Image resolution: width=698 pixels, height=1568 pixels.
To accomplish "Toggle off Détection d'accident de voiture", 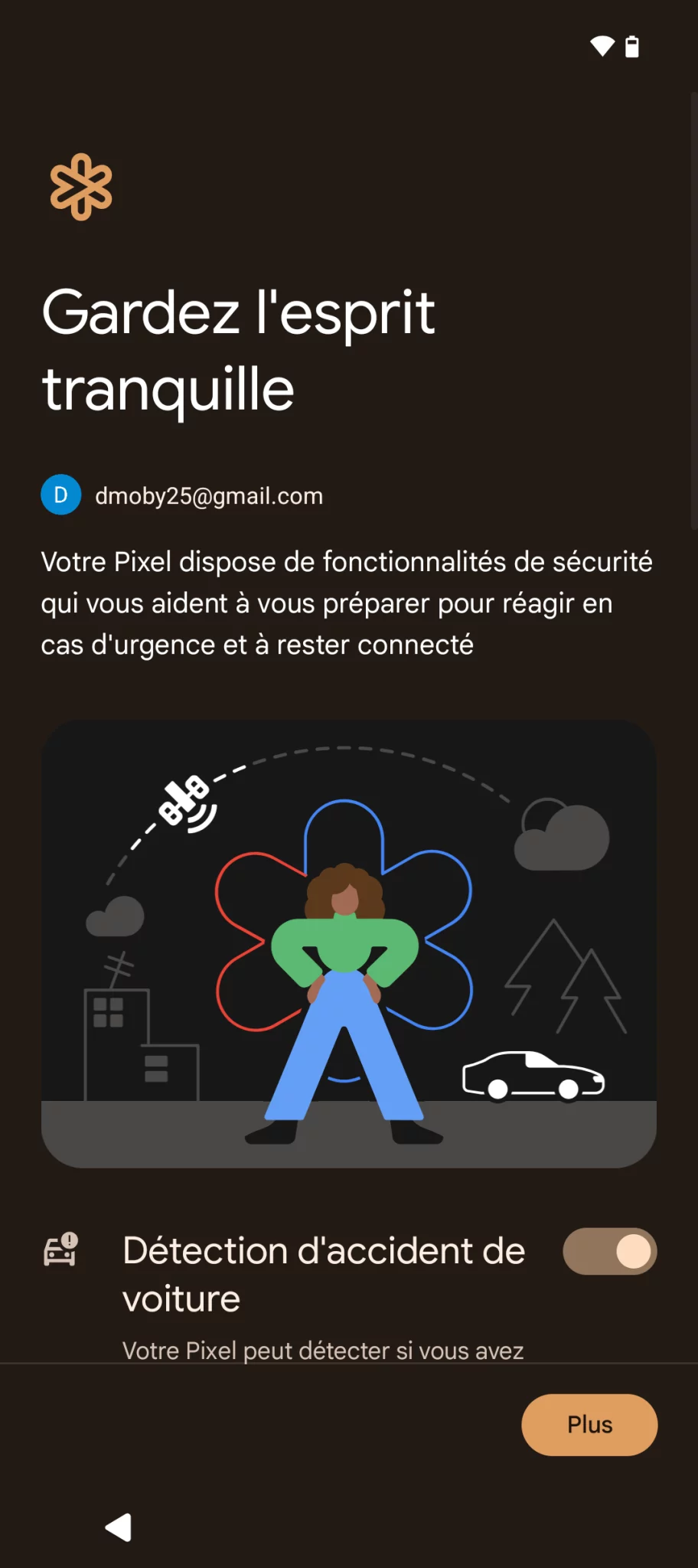I will [610, 1251].
